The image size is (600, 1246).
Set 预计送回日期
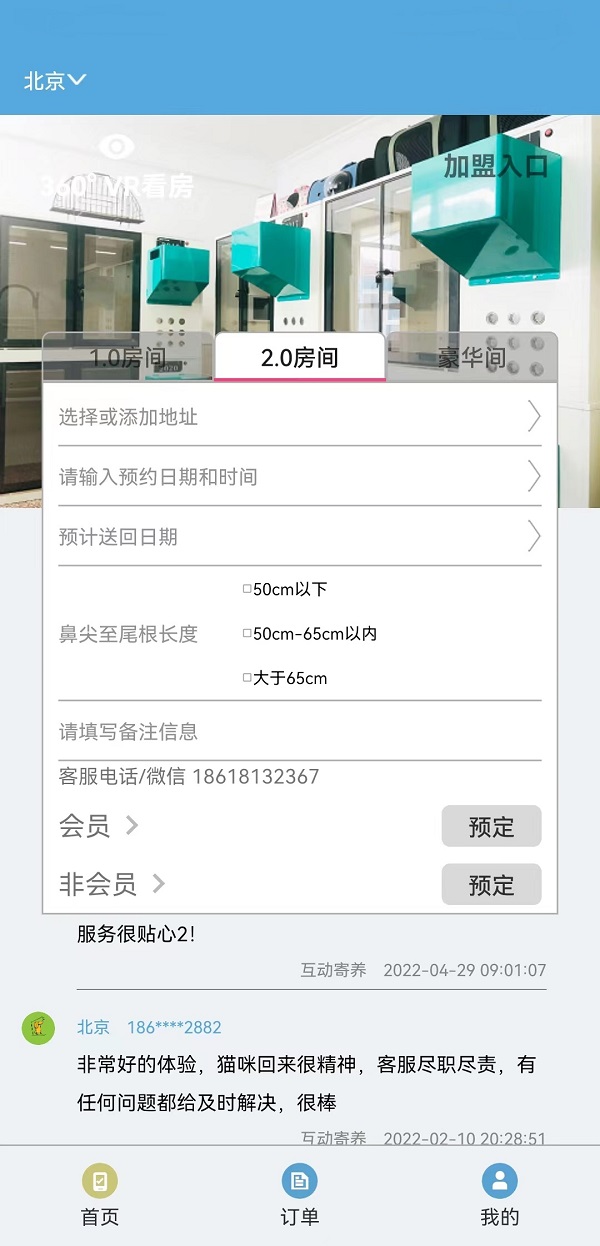299,537
